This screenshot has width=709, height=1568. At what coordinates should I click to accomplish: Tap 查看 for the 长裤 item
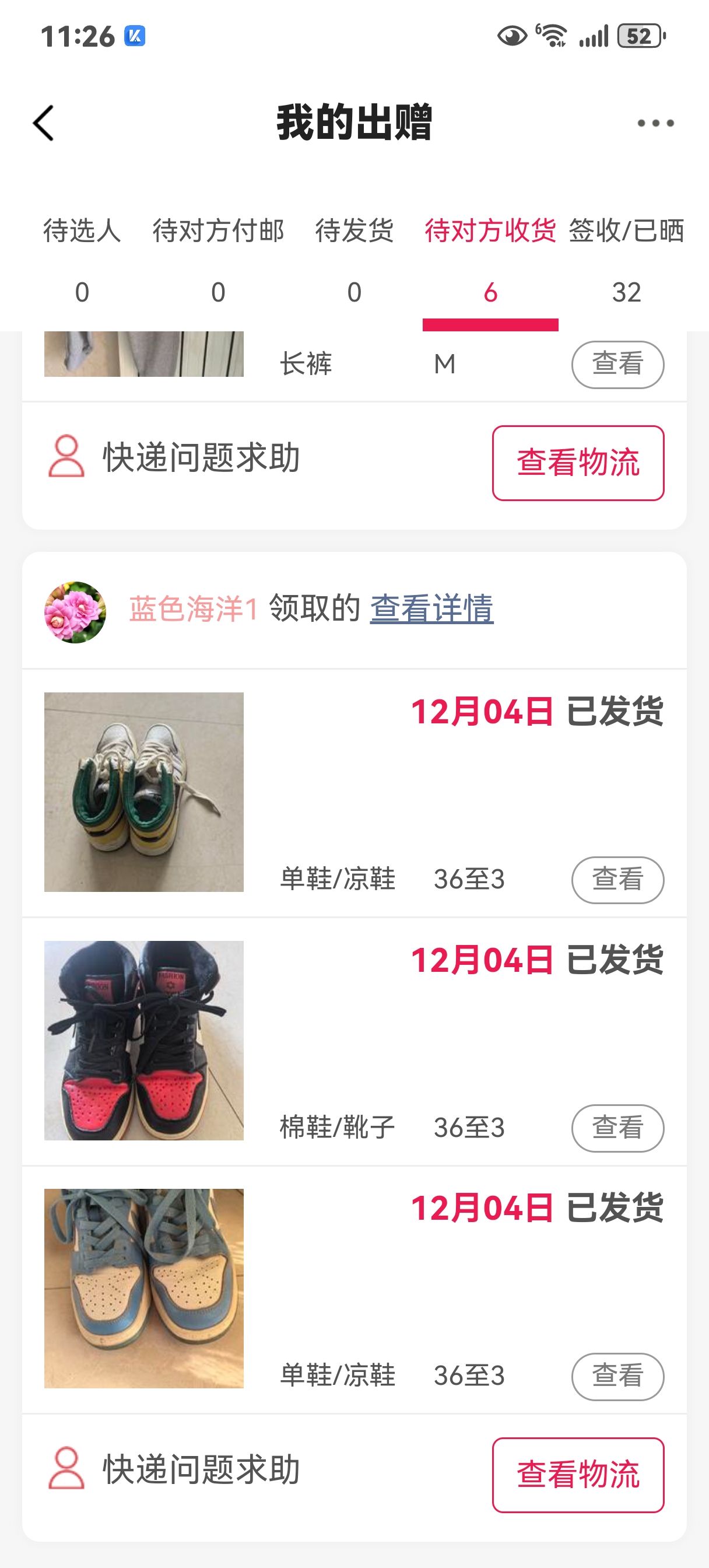[617, 364]
